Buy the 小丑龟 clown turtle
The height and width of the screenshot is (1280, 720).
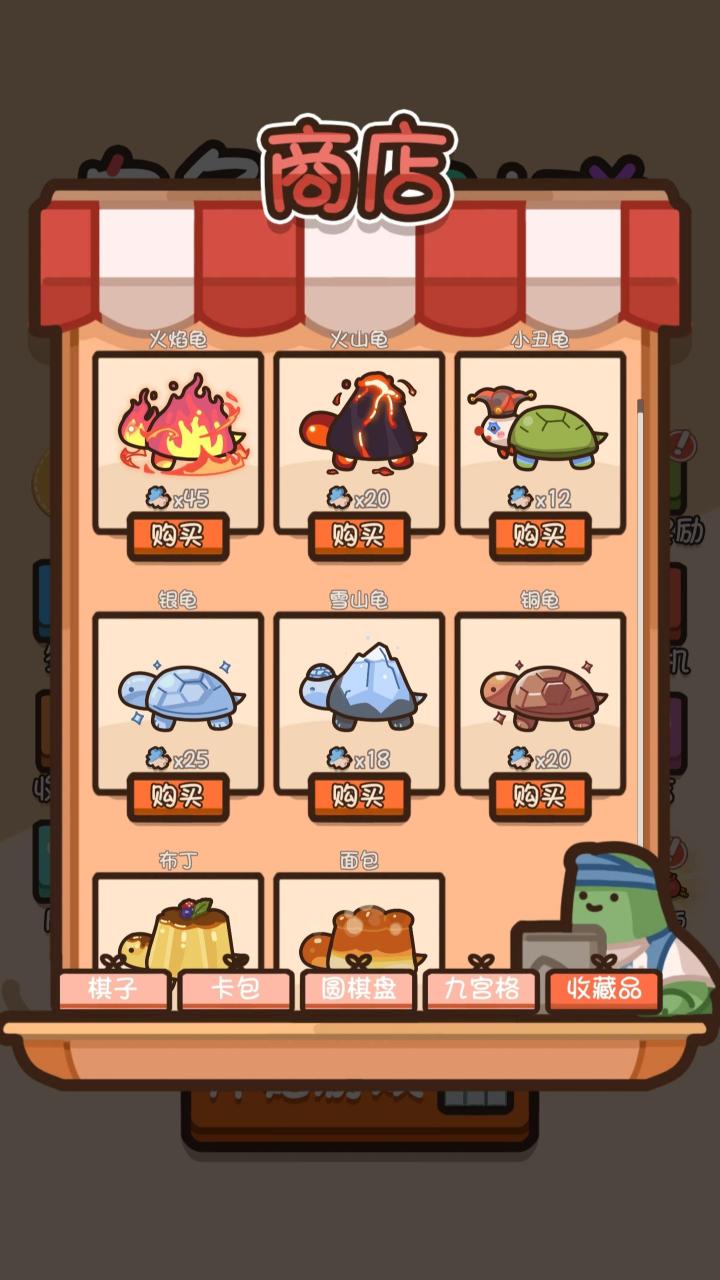point(540,536)
